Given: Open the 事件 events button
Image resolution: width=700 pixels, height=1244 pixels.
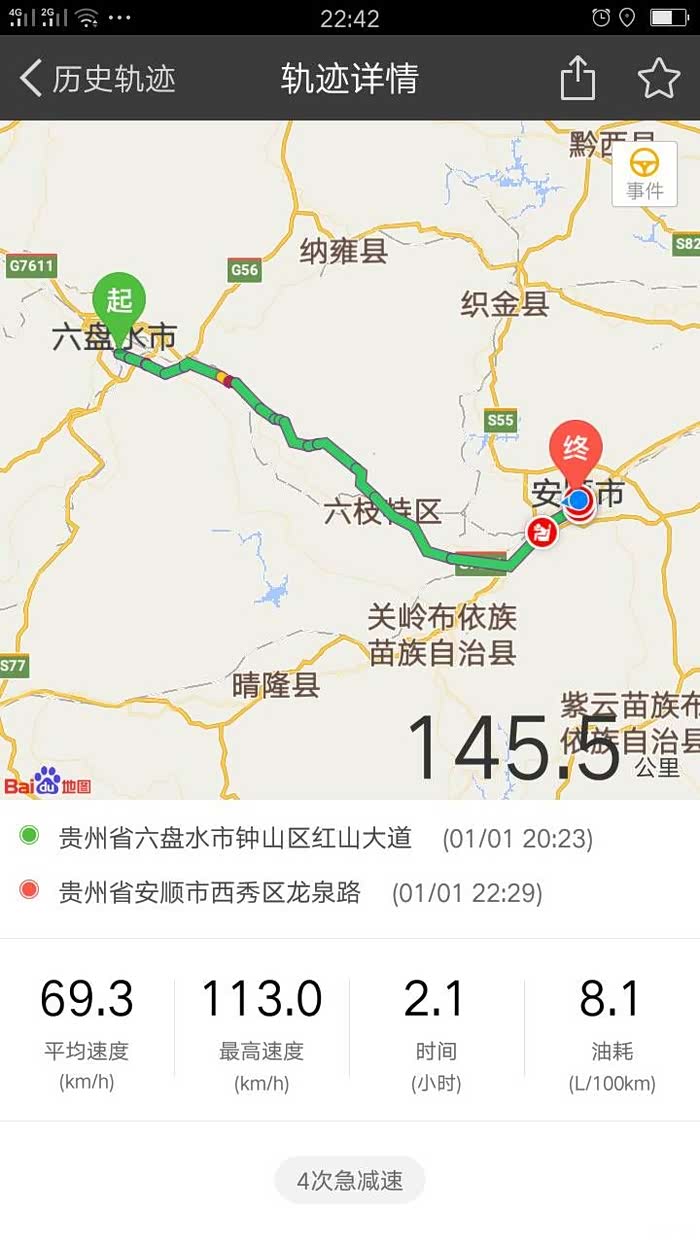Looking at the screenshot, I should pyautogui.click(x=645, y=174).
